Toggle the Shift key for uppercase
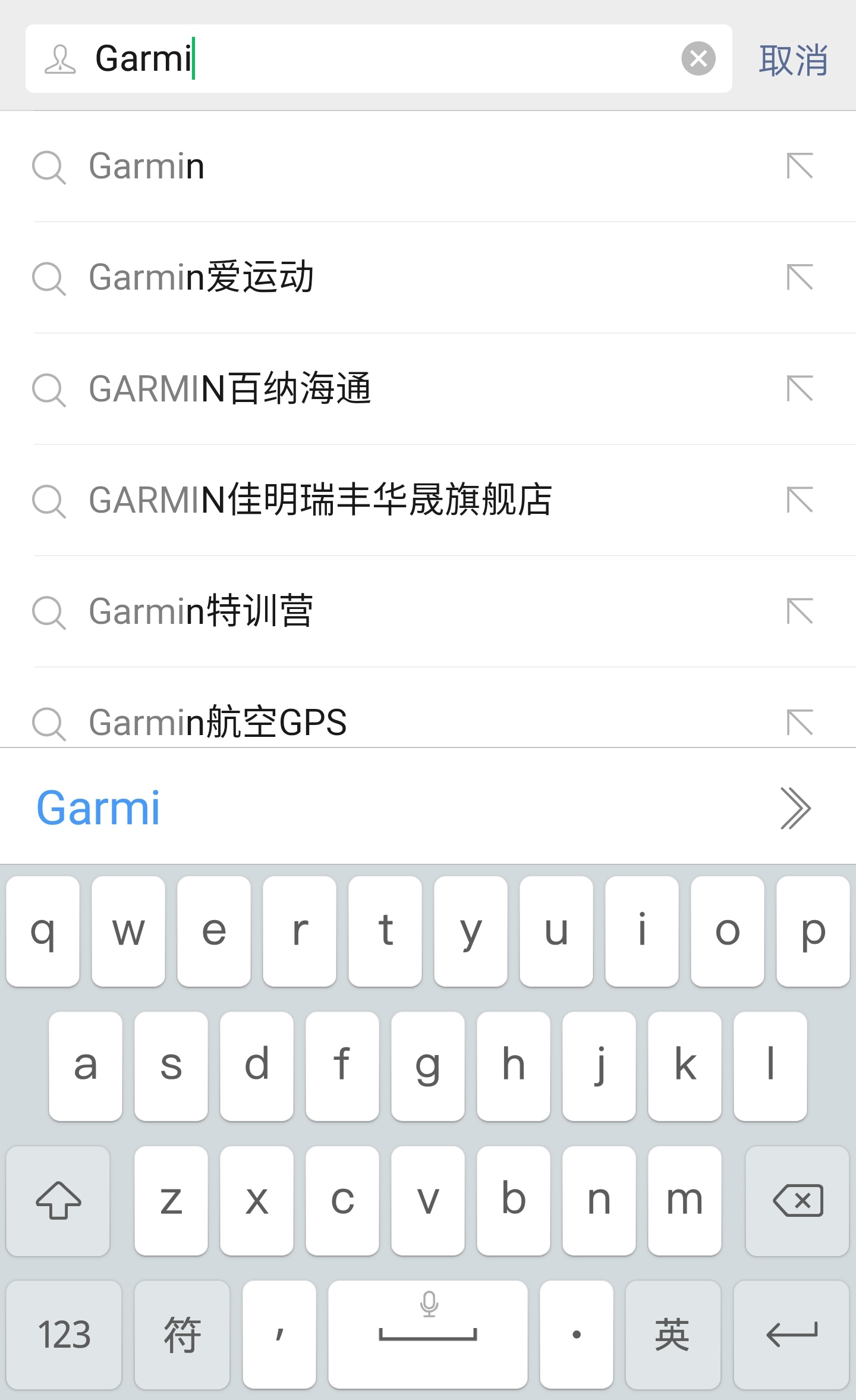Viewport: 856px width, 1400px height. click(x=58, y=1201)
